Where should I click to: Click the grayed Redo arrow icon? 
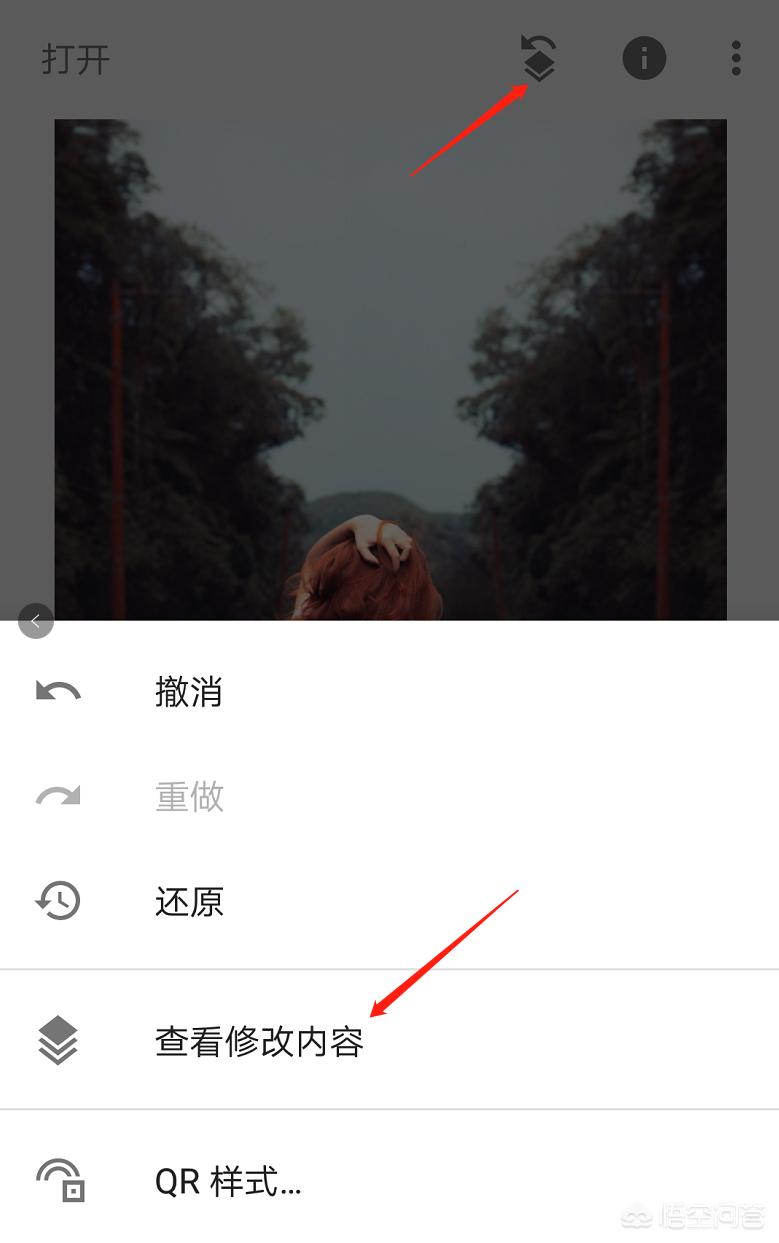[58, 796]
